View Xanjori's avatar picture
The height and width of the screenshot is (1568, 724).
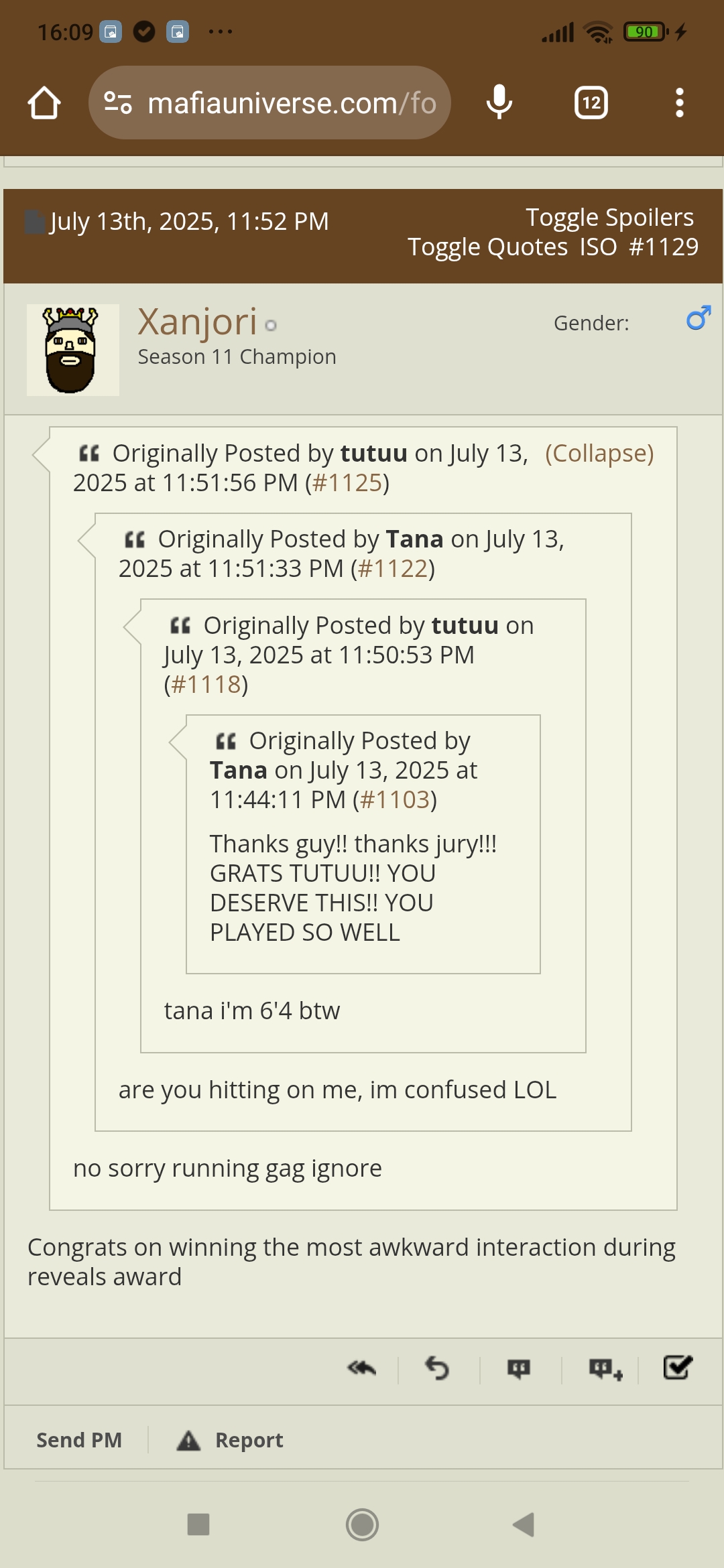(73, 350)
